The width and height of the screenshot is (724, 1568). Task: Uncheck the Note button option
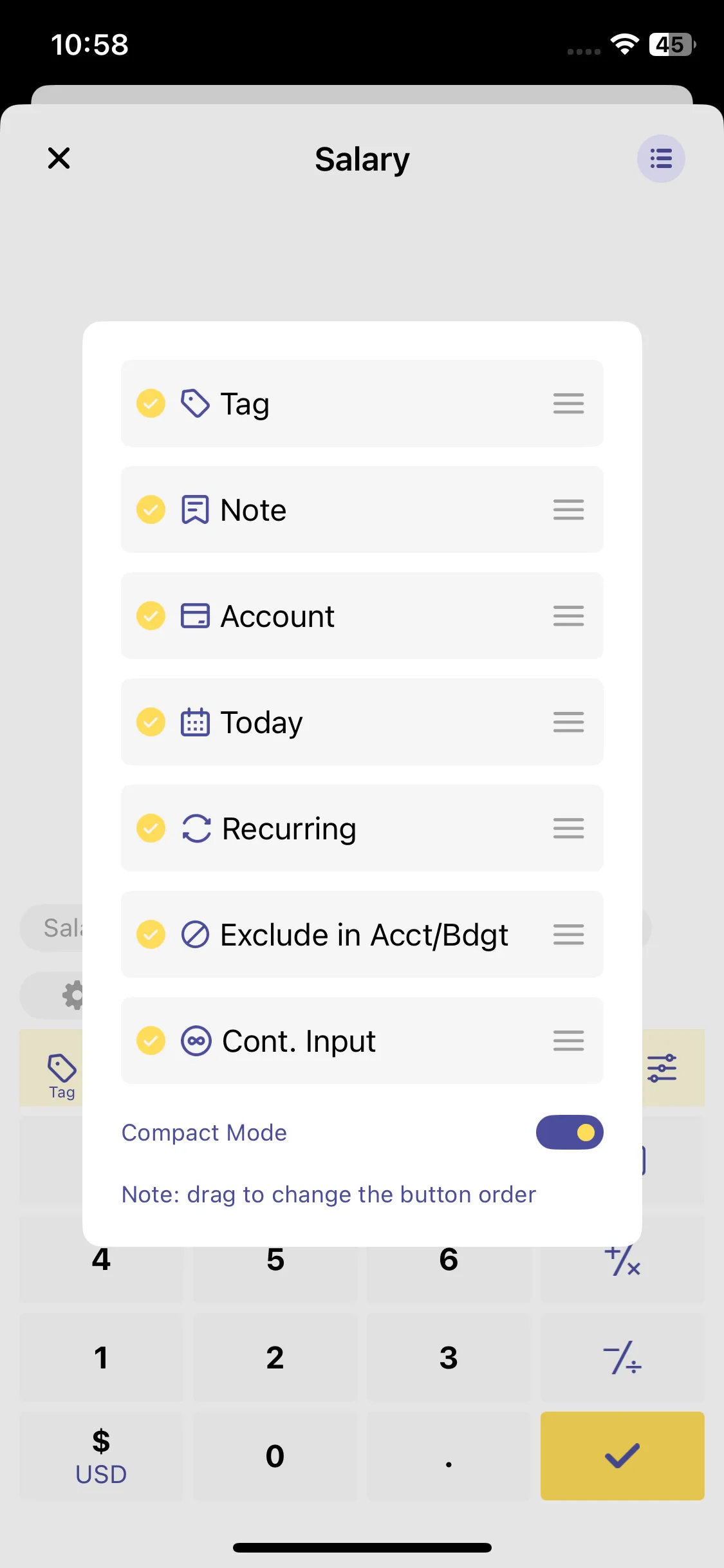click(x=151, y=510)
